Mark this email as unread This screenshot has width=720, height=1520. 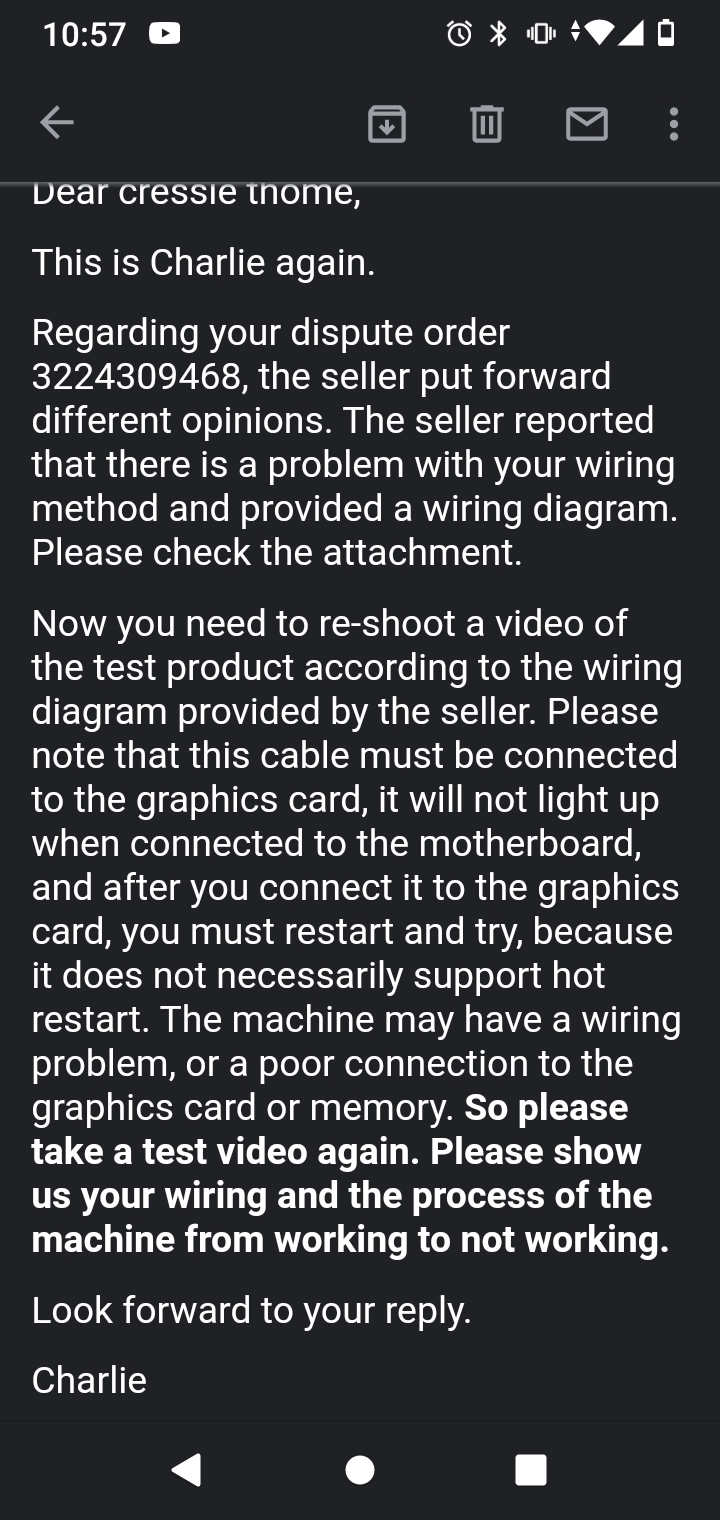pyautogui.click(x=587, y=124)
